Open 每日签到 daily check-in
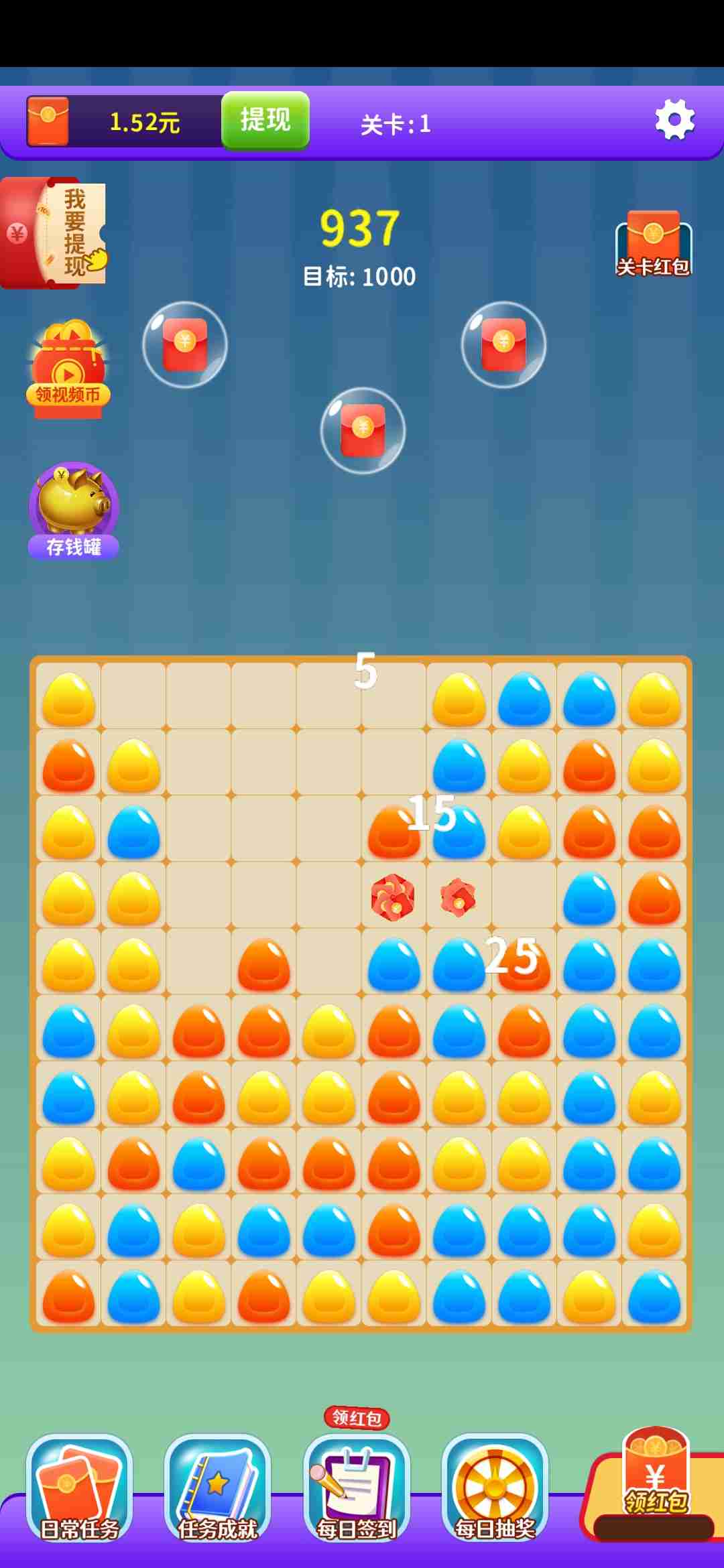This screenshot has width=724, height=1568. point(357,1488)
